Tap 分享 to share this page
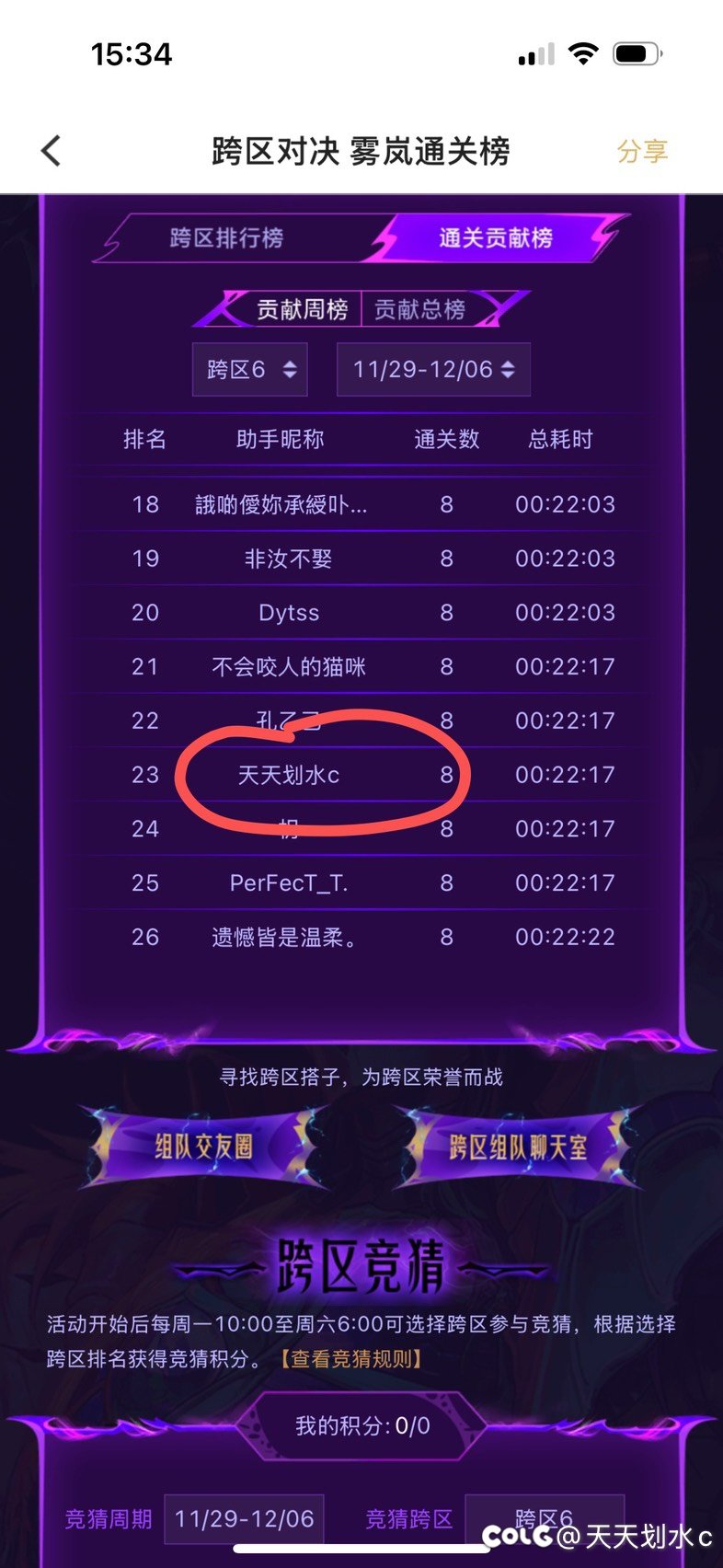Viewport: 723px width, 1568px height. (x=641, y=151)
